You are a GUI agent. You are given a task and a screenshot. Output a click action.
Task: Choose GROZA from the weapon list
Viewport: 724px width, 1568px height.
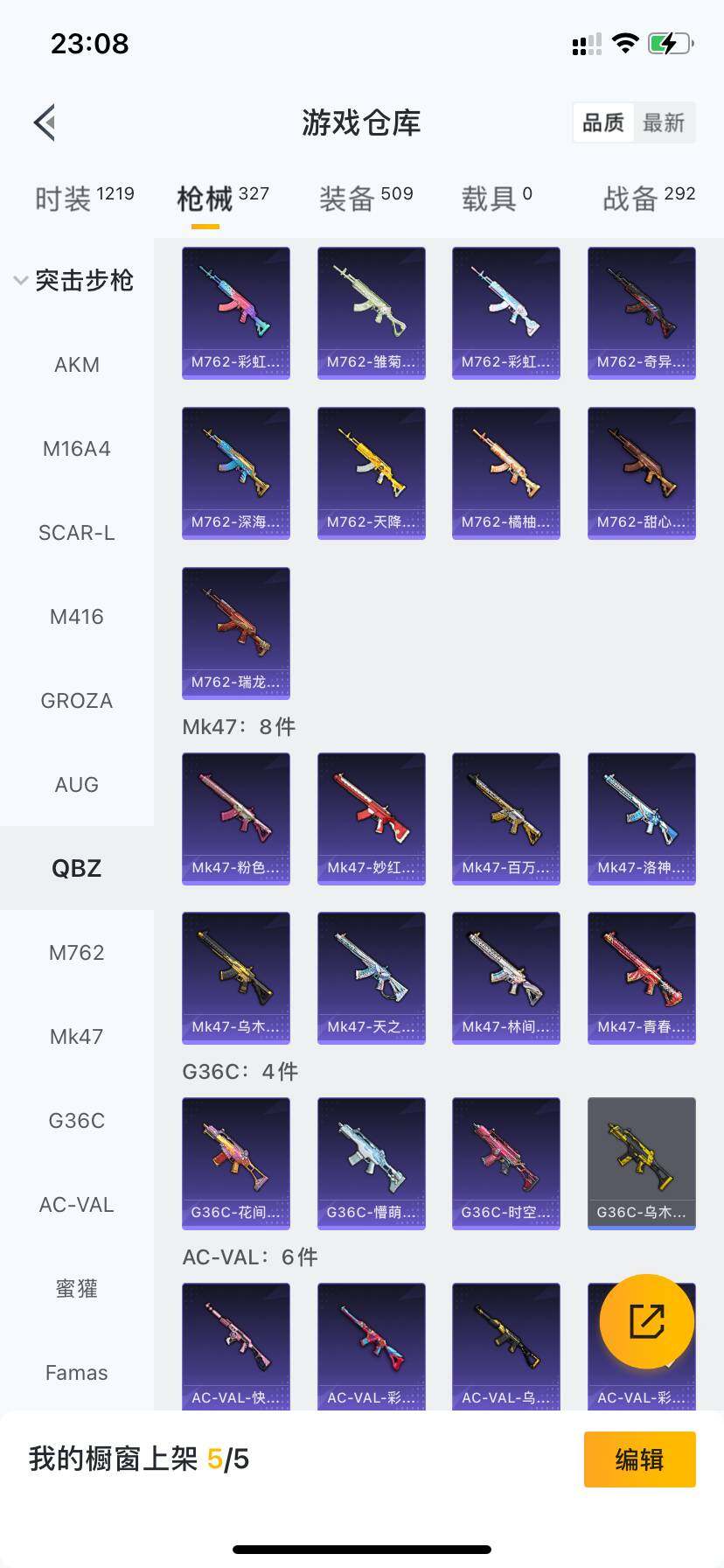coord(77,700)
